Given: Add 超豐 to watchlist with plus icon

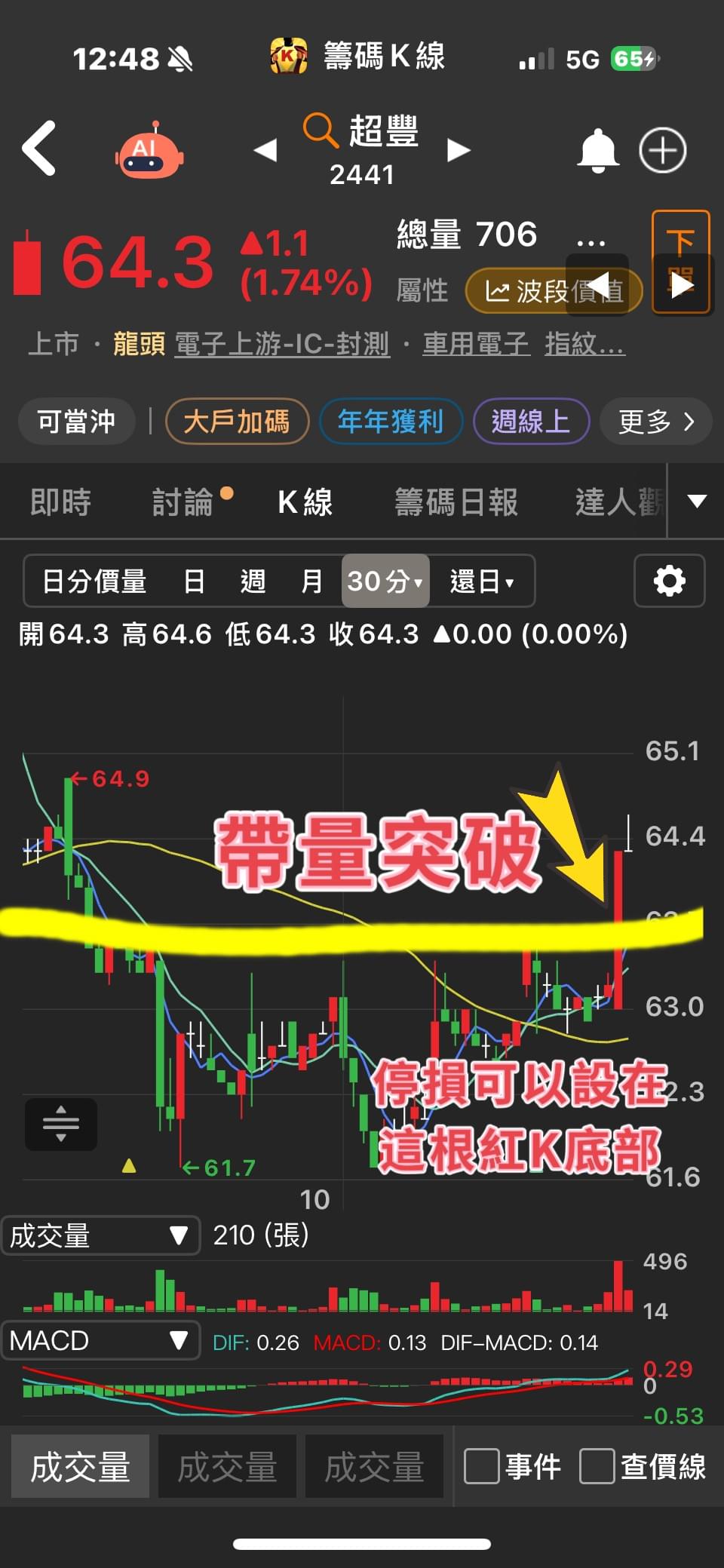Looking at the screenshot, I should coord(662,150).
